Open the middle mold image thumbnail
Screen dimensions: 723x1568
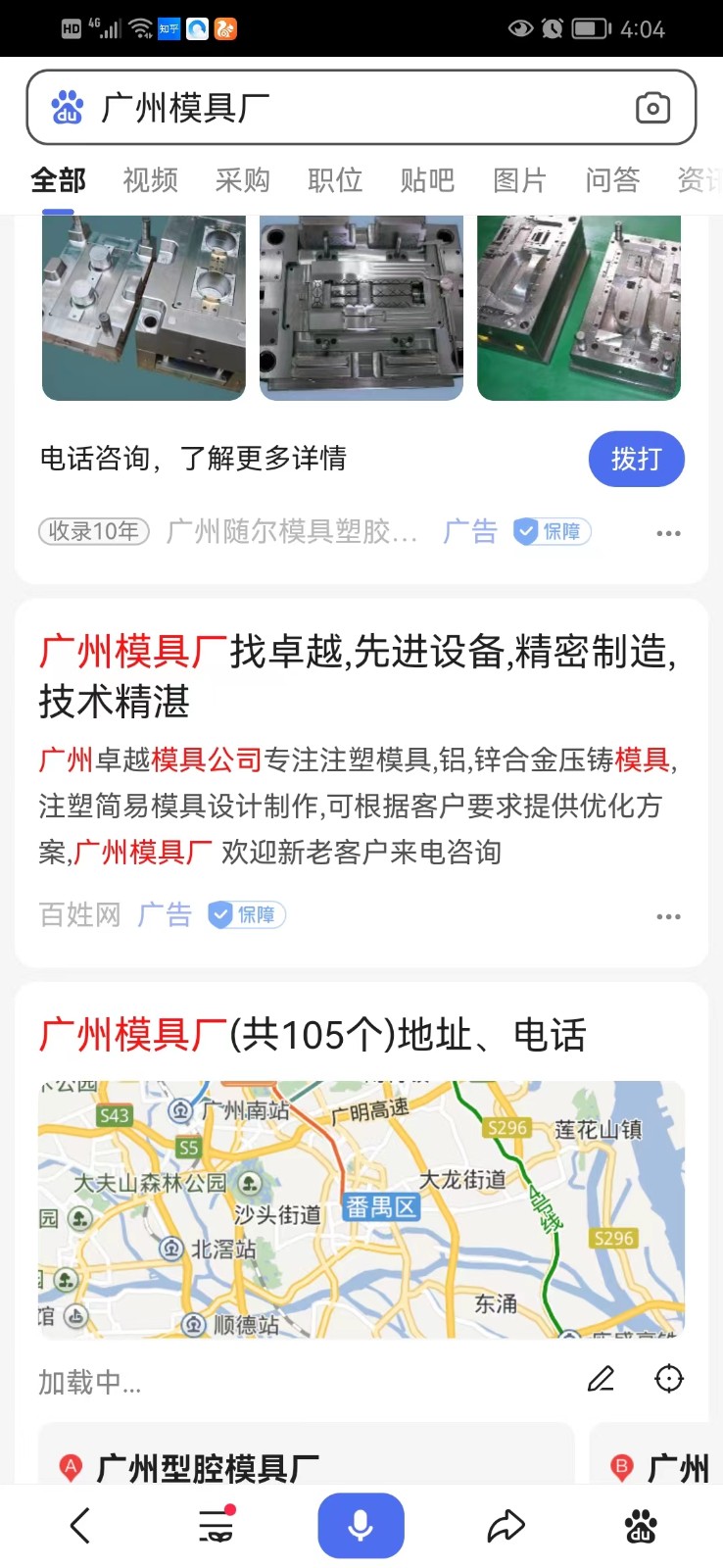[x=361, y=306]
